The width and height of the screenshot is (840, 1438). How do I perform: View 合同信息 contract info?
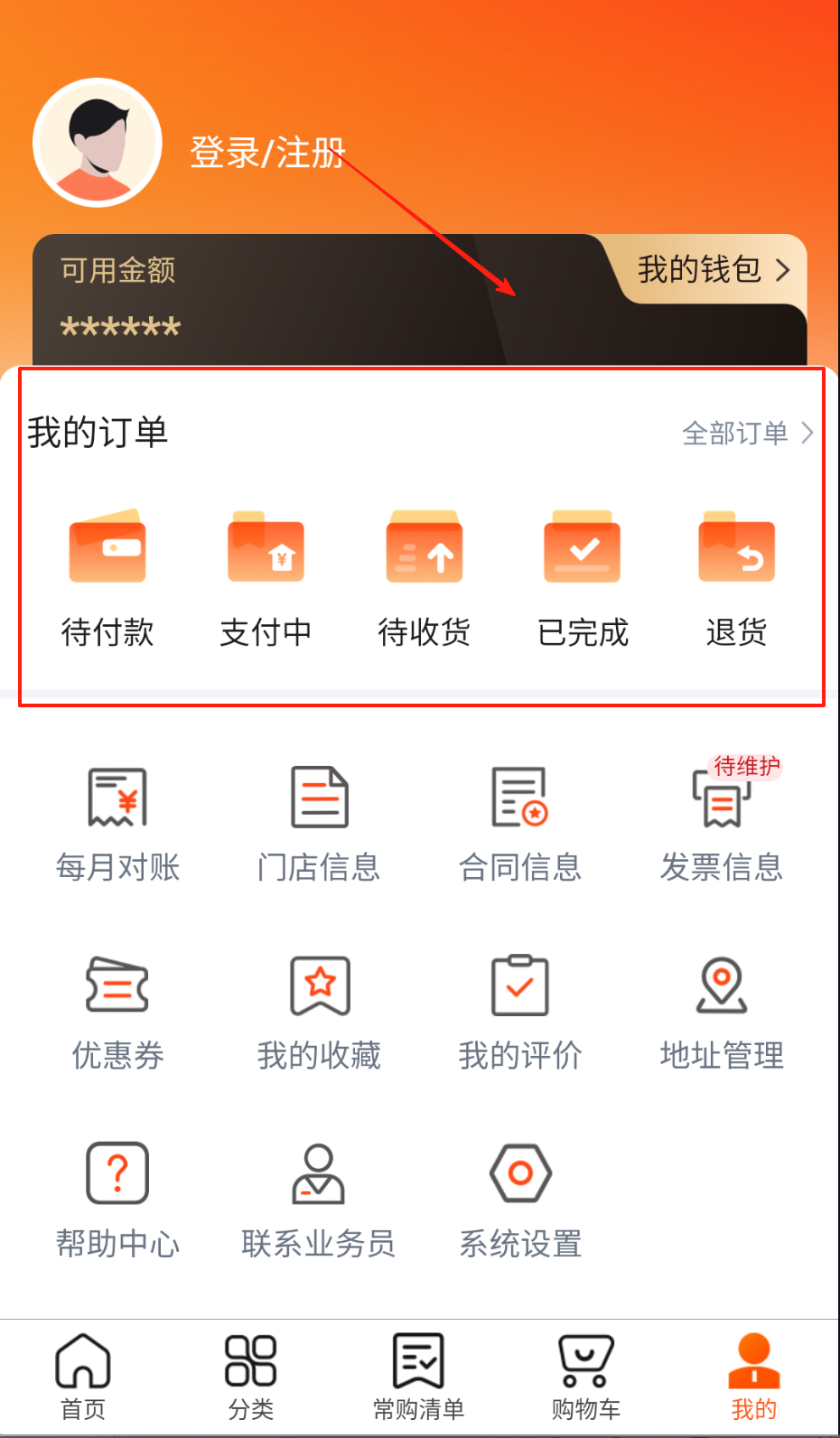(x=520, y=824)
